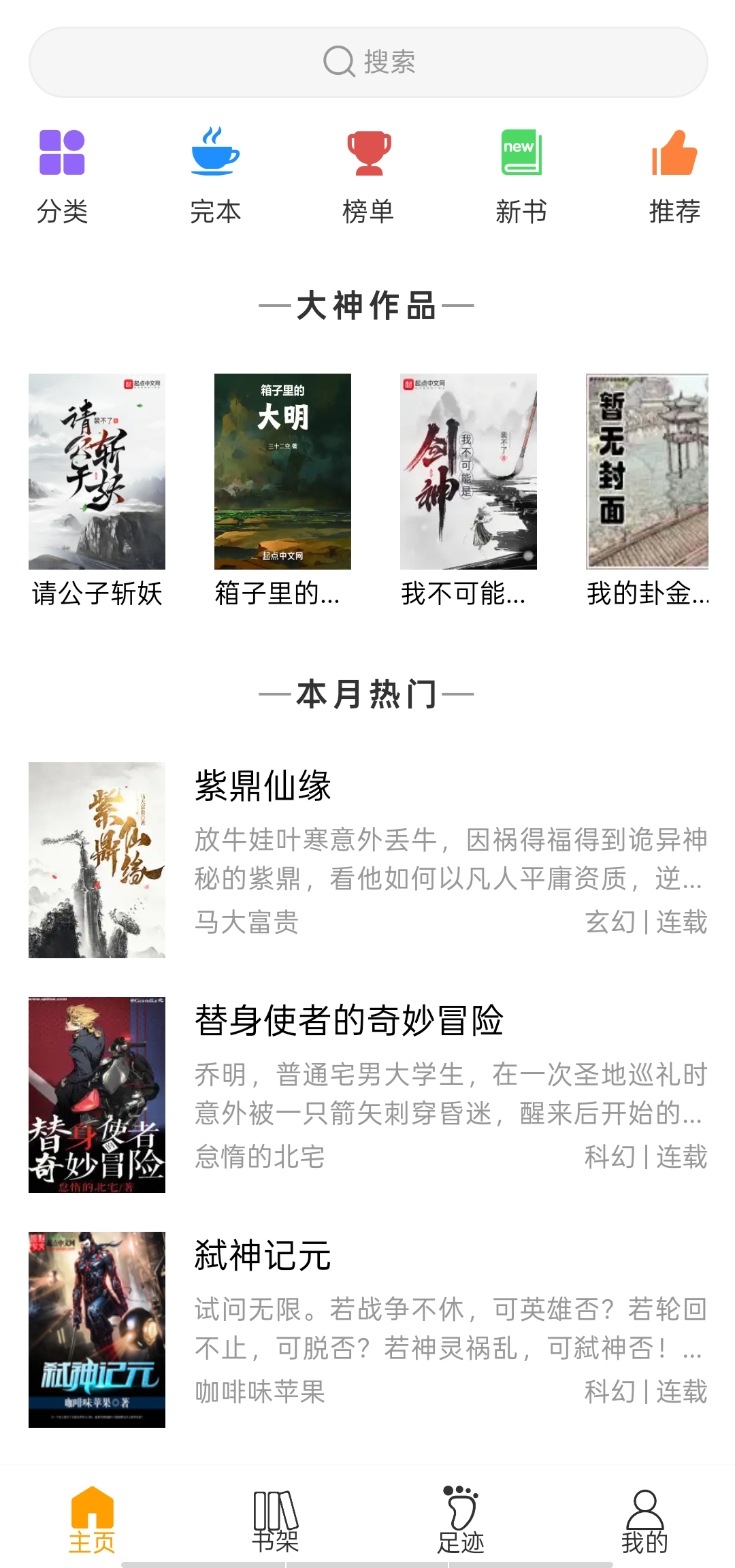The image size is (735, 1568).
Task: Open the 分类 categories icon
Action: pos(61,152)
